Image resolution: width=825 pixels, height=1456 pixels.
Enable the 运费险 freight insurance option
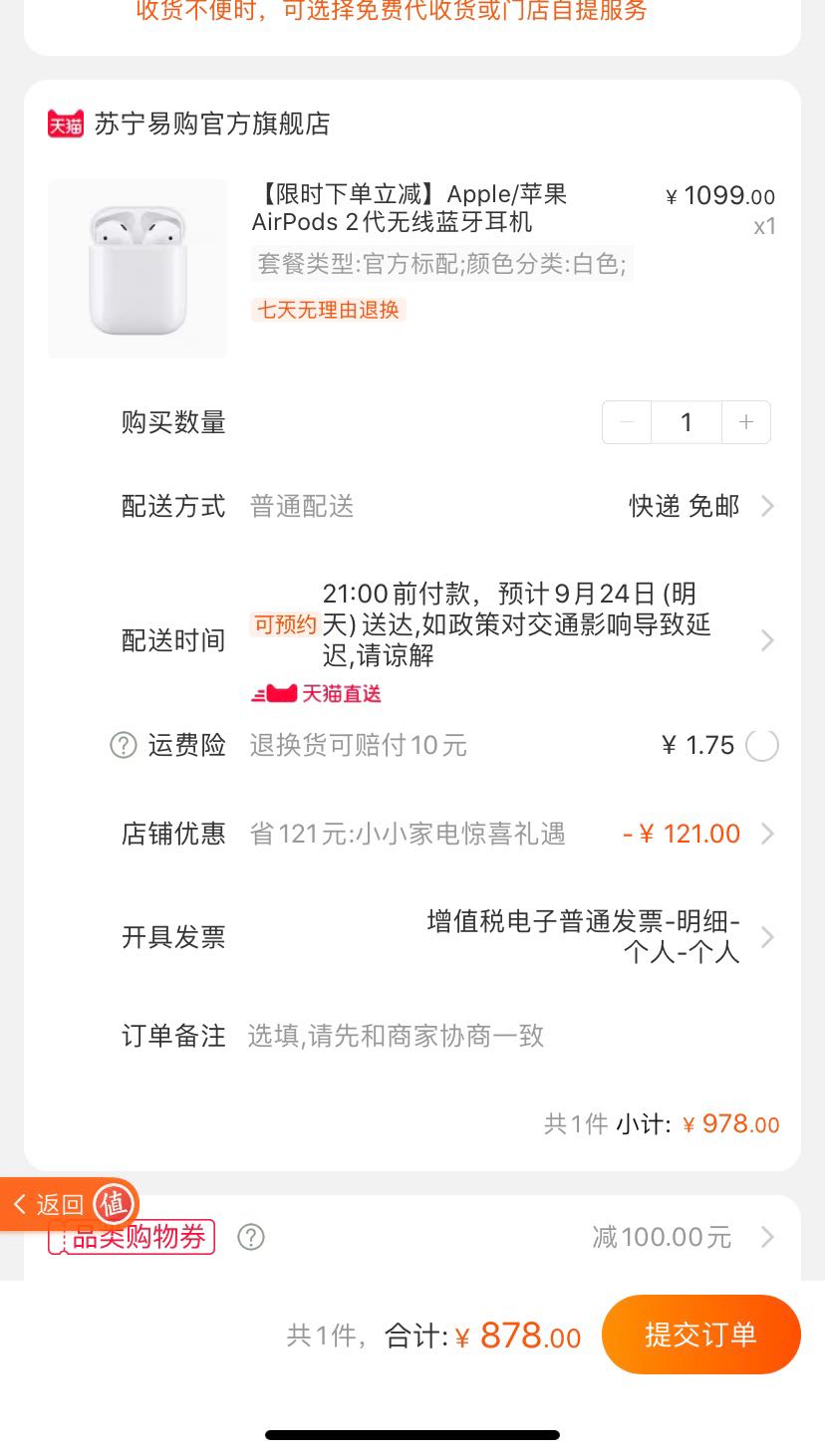(x=761, y=745)
